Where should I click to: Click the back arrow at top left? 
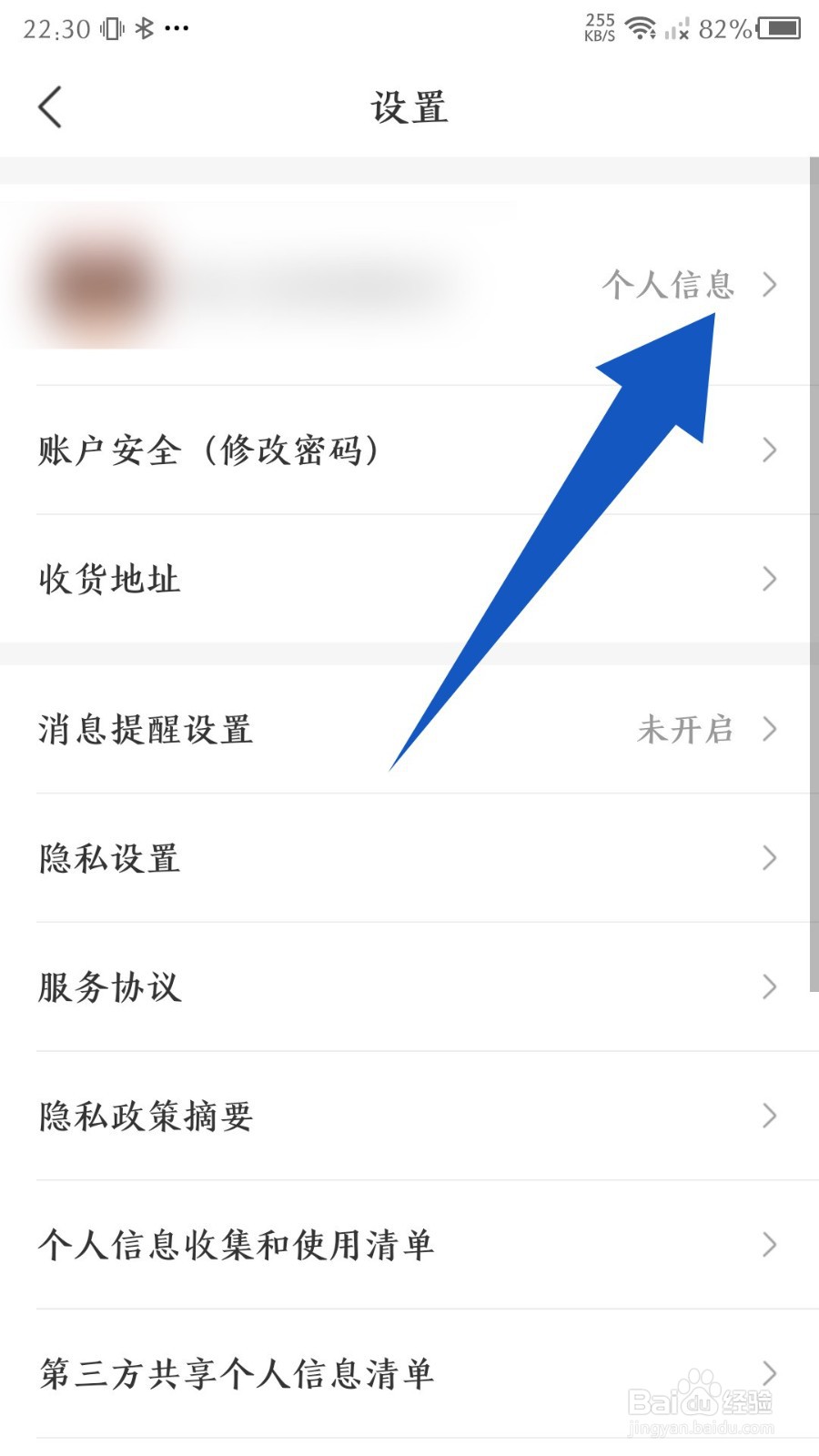tap(50, 106)
